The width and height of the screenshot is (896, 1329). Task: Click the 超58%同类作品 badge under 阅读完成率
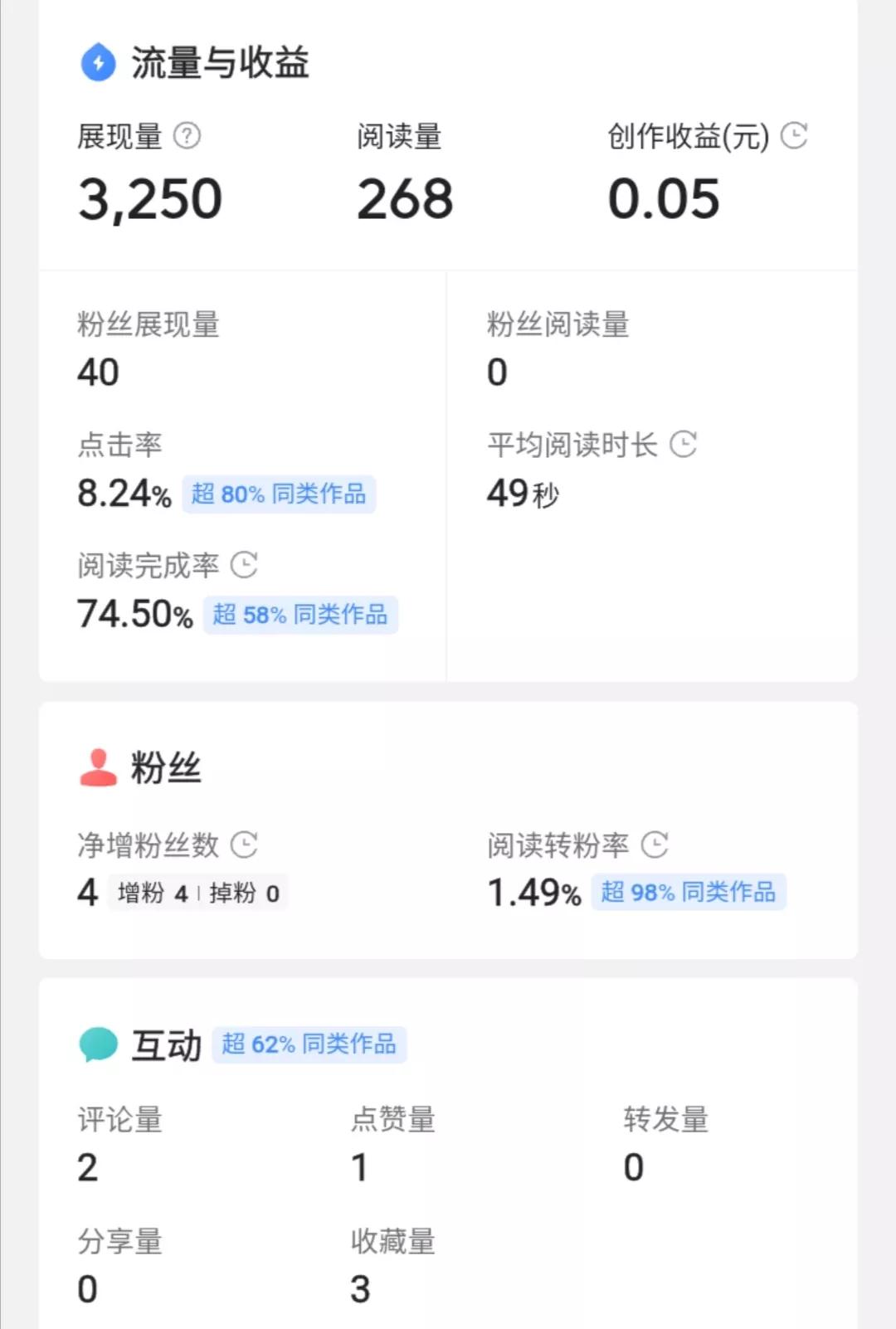(300, 615)
